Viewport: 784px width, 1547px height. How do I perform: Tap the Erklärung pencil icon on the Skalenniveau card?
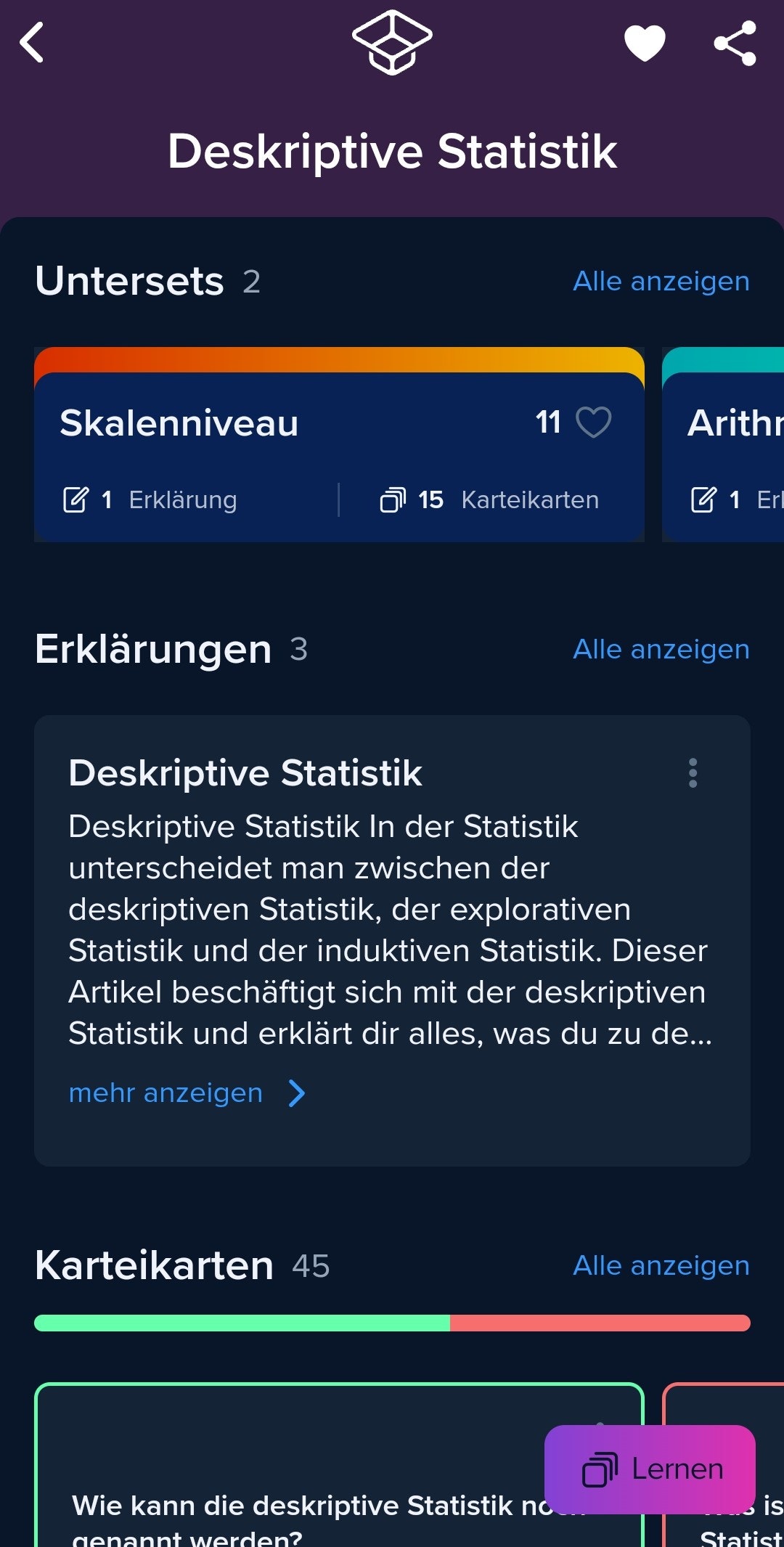pos(80,499)
